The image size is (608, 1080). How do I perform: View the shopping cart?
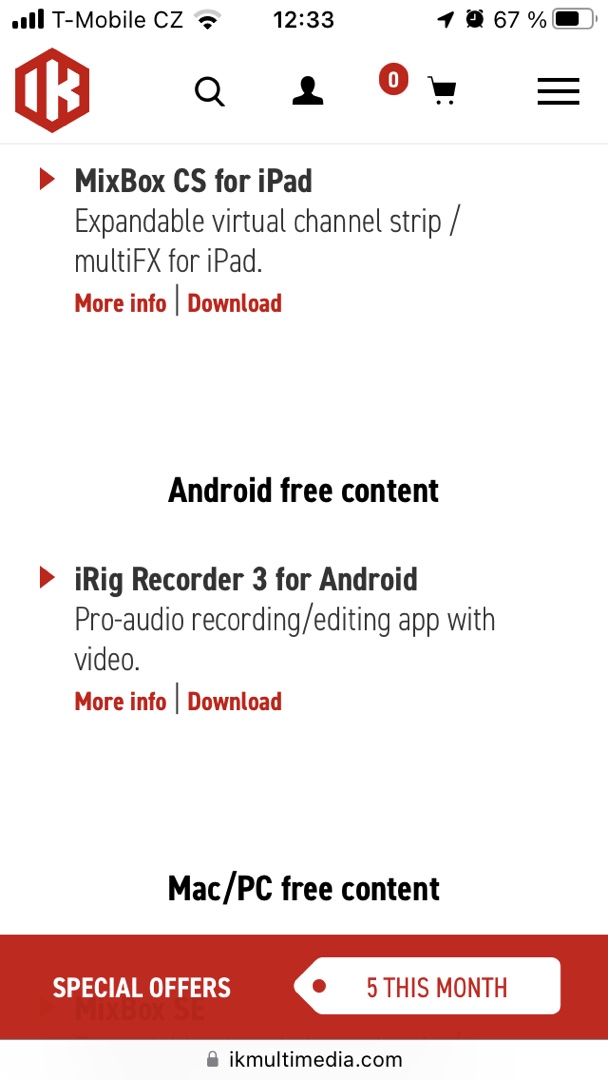point(441,91)
